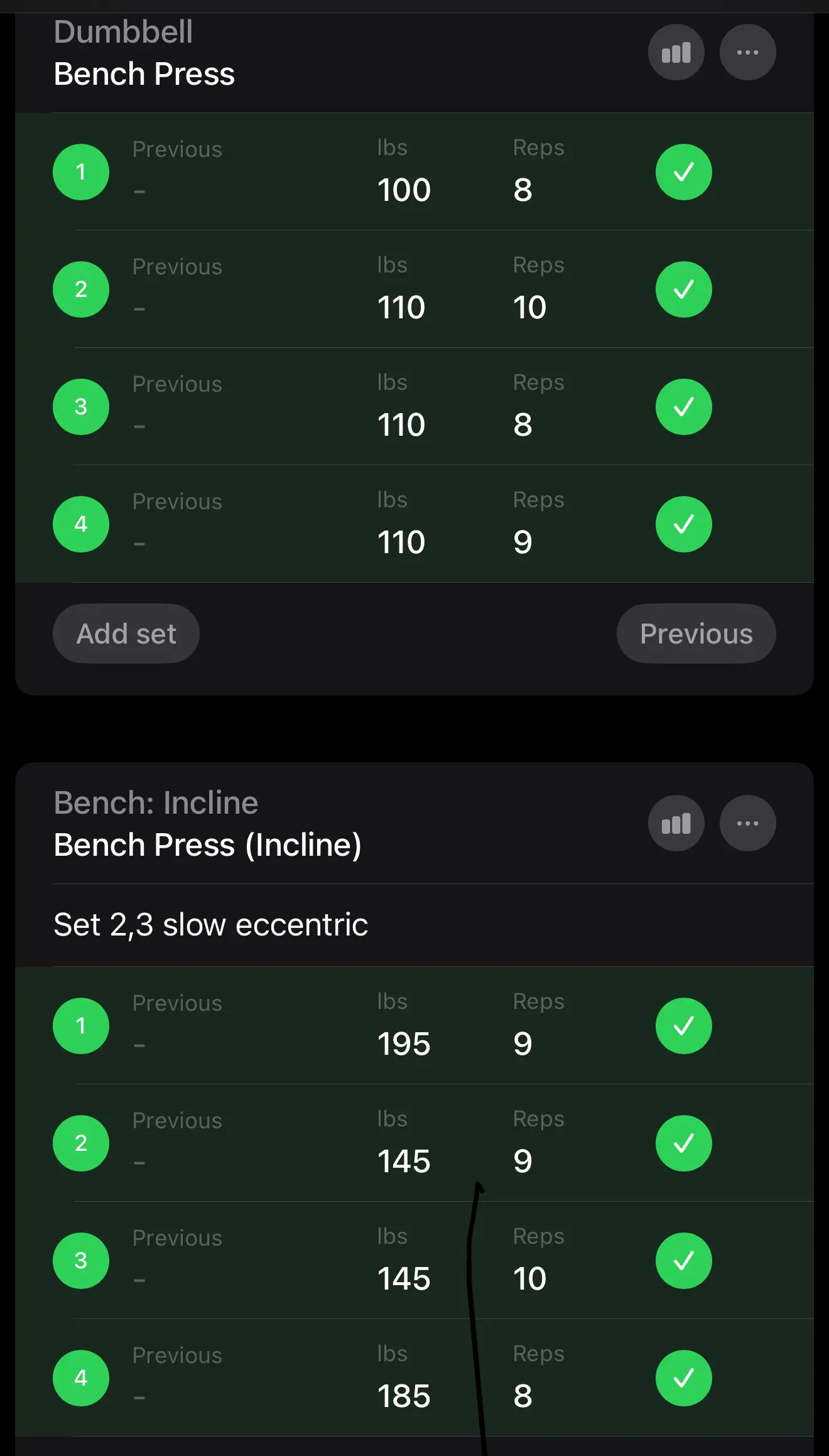Screen dimensions: 829x1456
Task: Tap the Previous button under Dumbbell Bench Press
Action: point(696,634)
